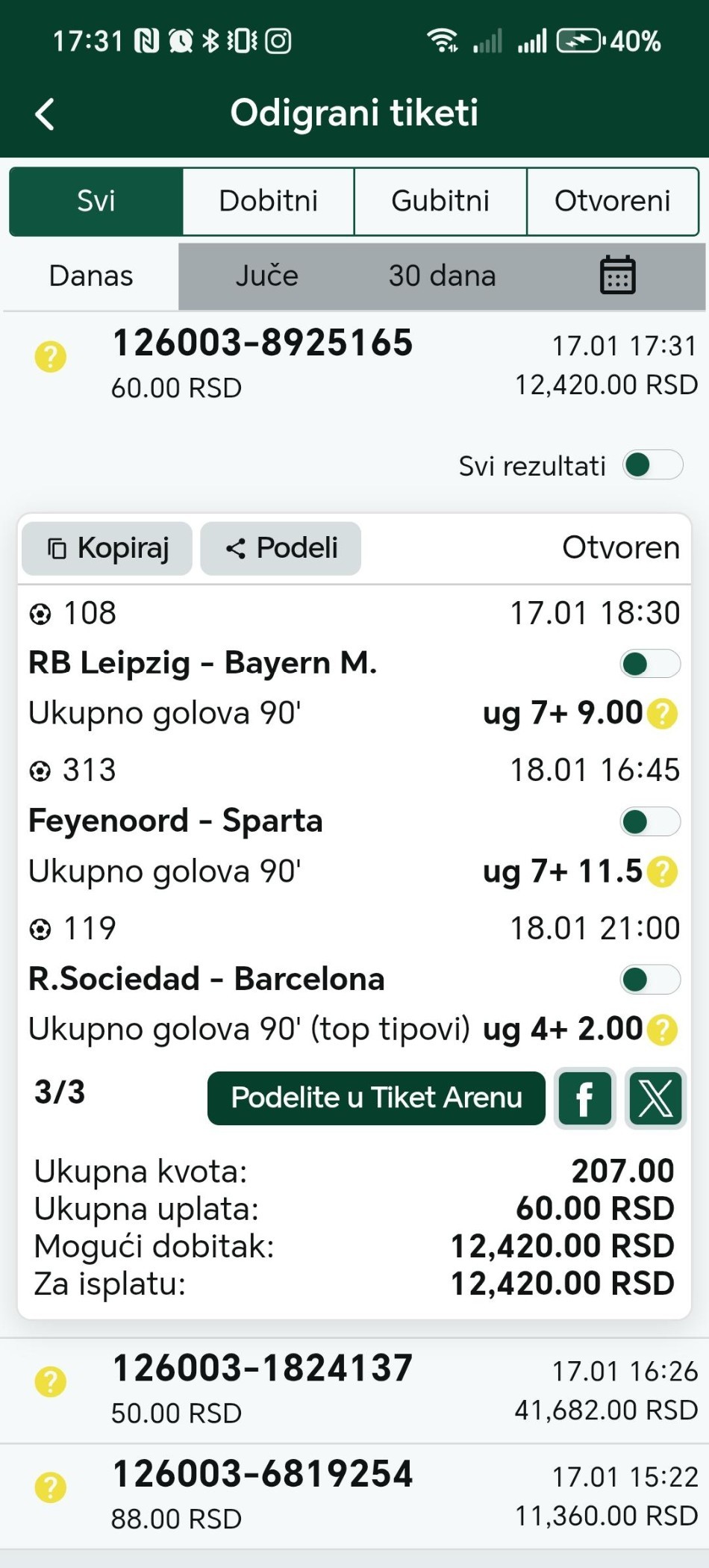Toggle the Feyenoord - Sparta switch
This screenshot has height=1568, width=709.
[x=649, y=822]
